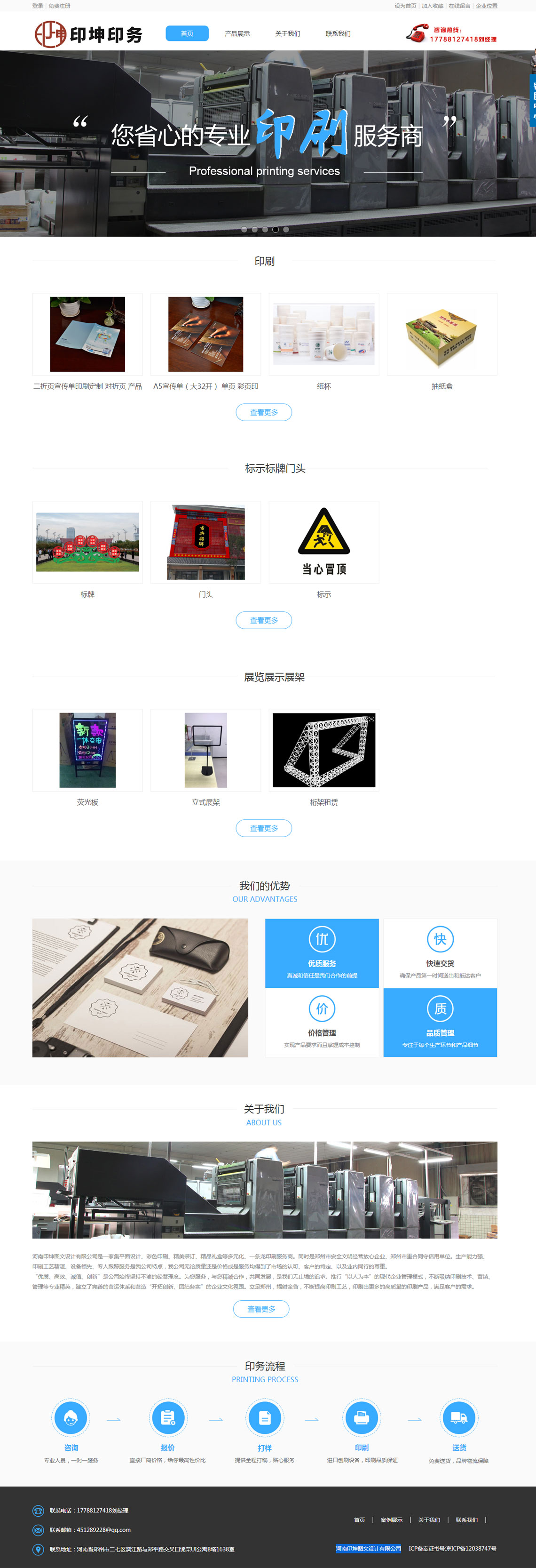Open the 河南印坤图文设计有限公司 footer link
536x1568 pixels.
tap(368, 1548)
